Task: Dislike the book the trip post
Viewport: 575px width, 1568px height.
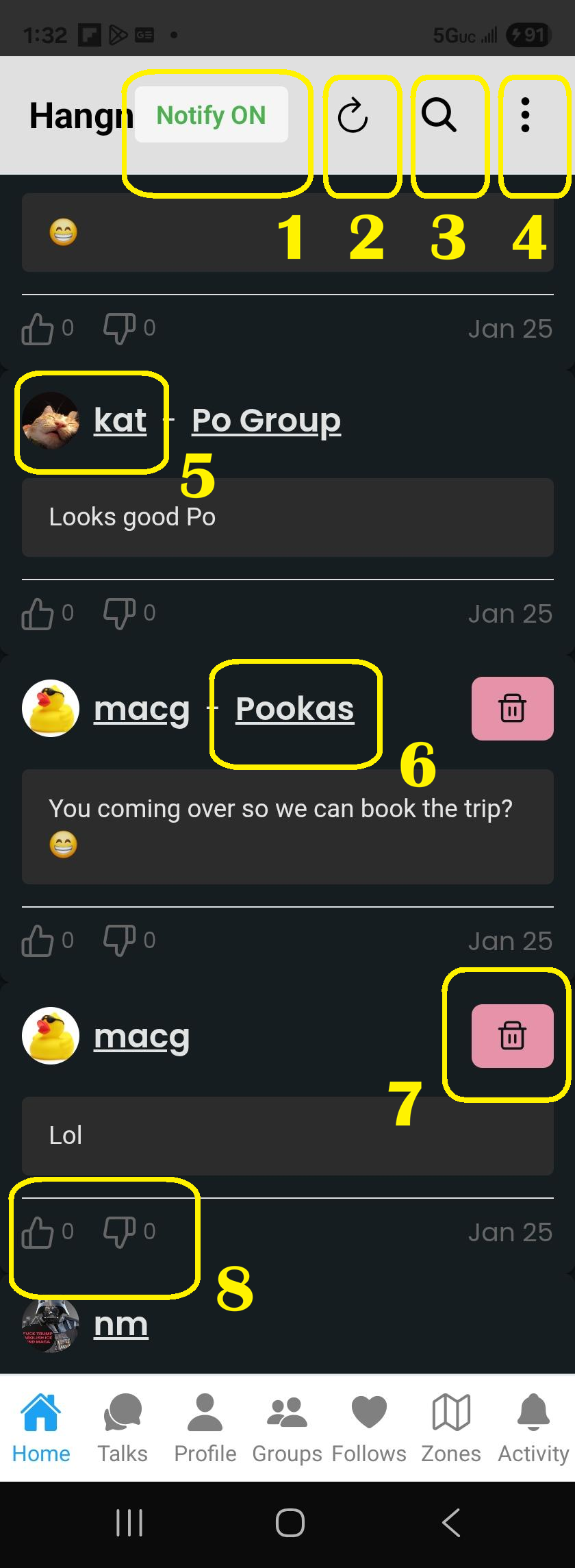Action: click(x=119, y=940)
